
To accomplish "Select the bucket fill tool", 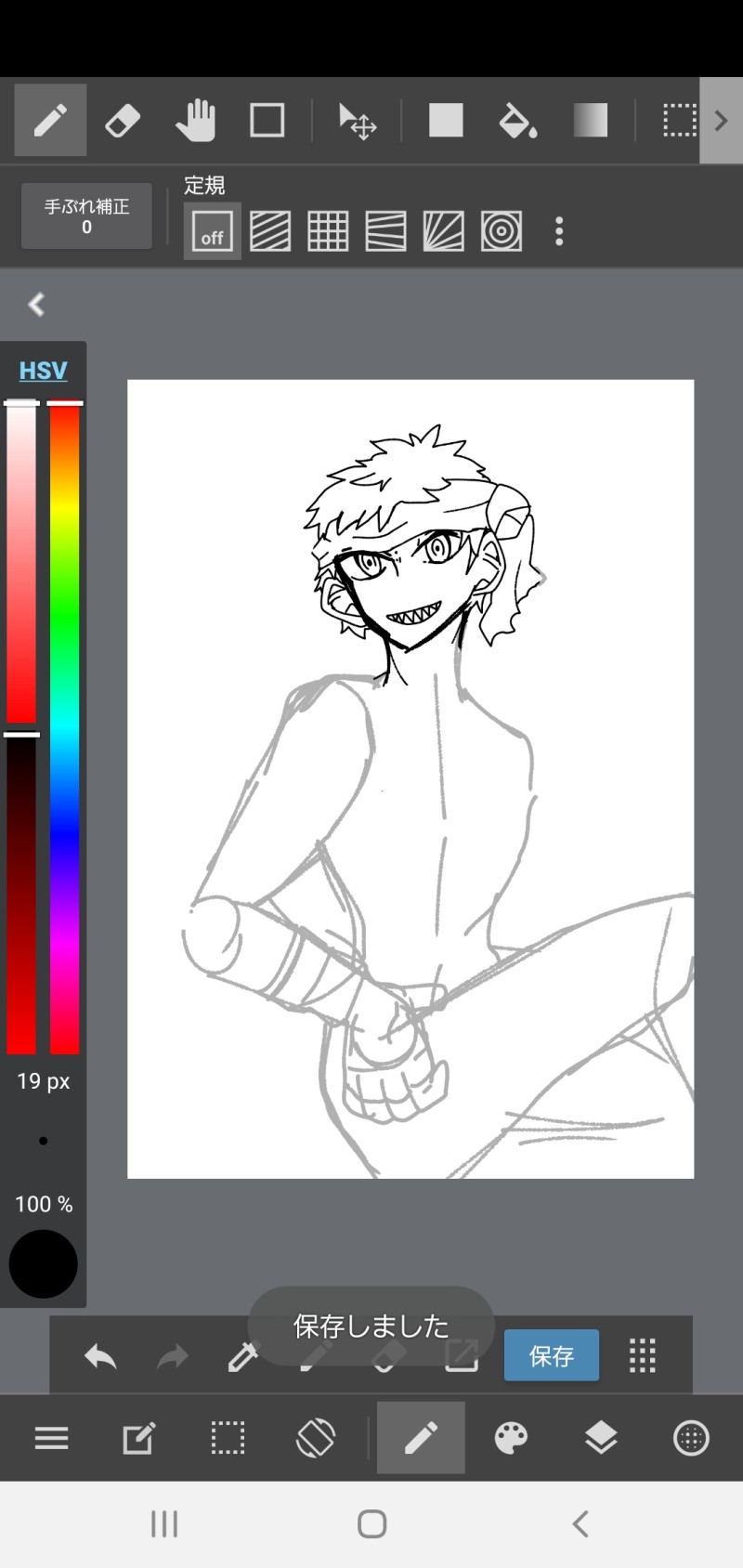I will tap(517, 121).
